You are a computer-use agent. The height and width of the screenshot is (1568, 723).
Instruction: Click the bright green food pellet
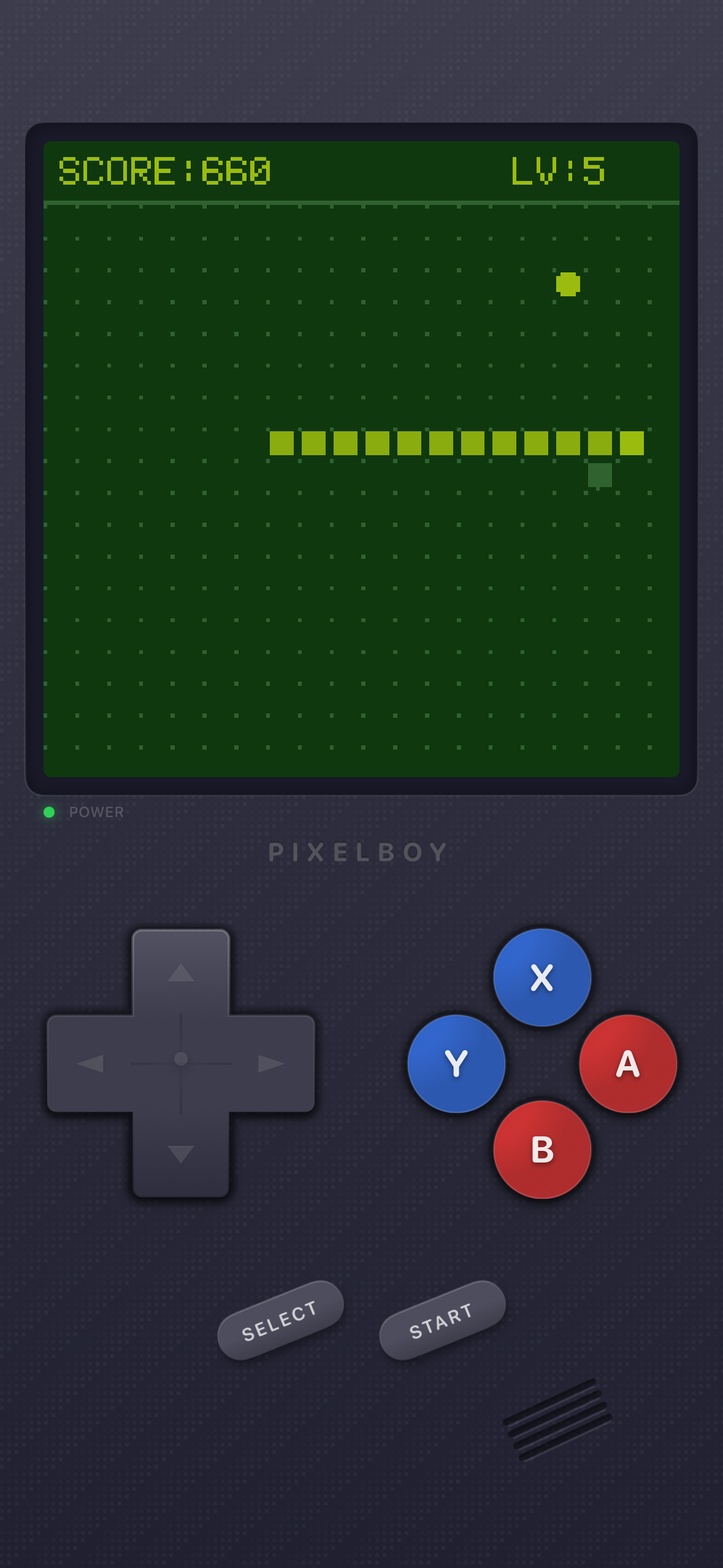[567, 284]
